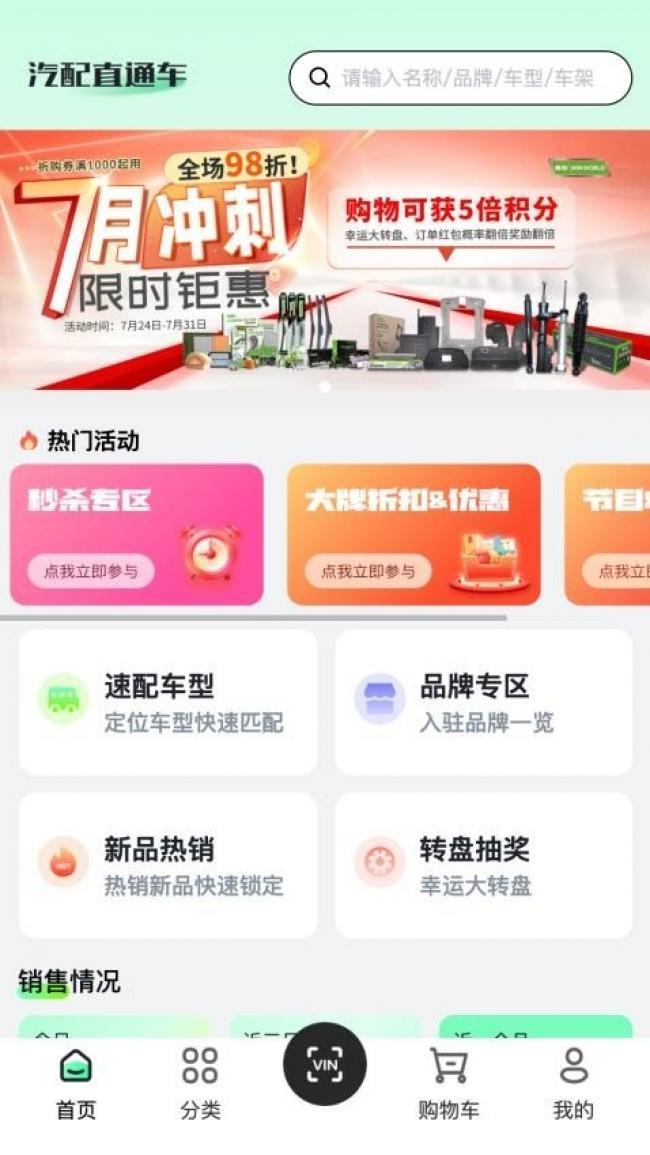Open the 转盘抽奖 lucky wheel
The image size is (650, 1155).
pyautogui.click(x=483, y=865)
